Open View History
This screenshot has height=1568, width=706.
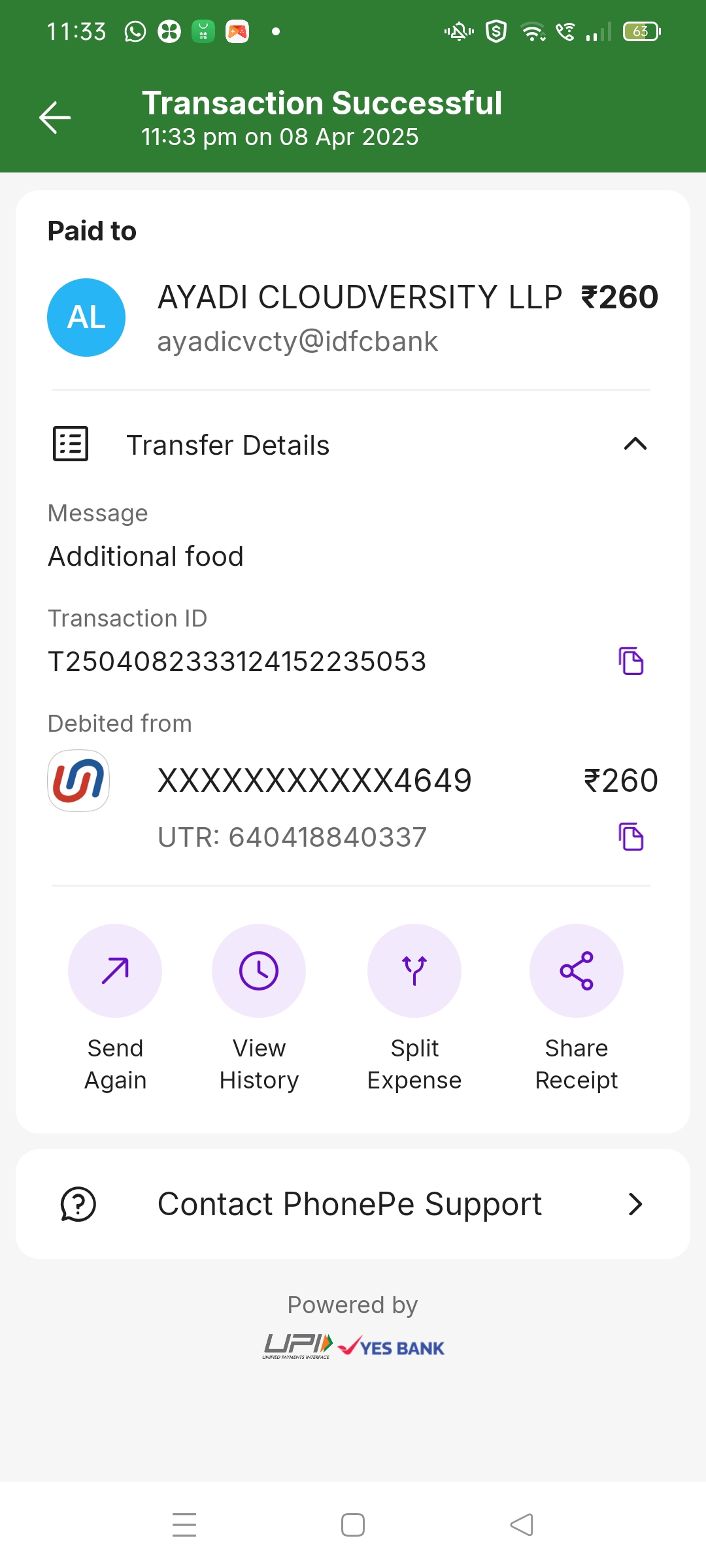click(x=259, y=971)
